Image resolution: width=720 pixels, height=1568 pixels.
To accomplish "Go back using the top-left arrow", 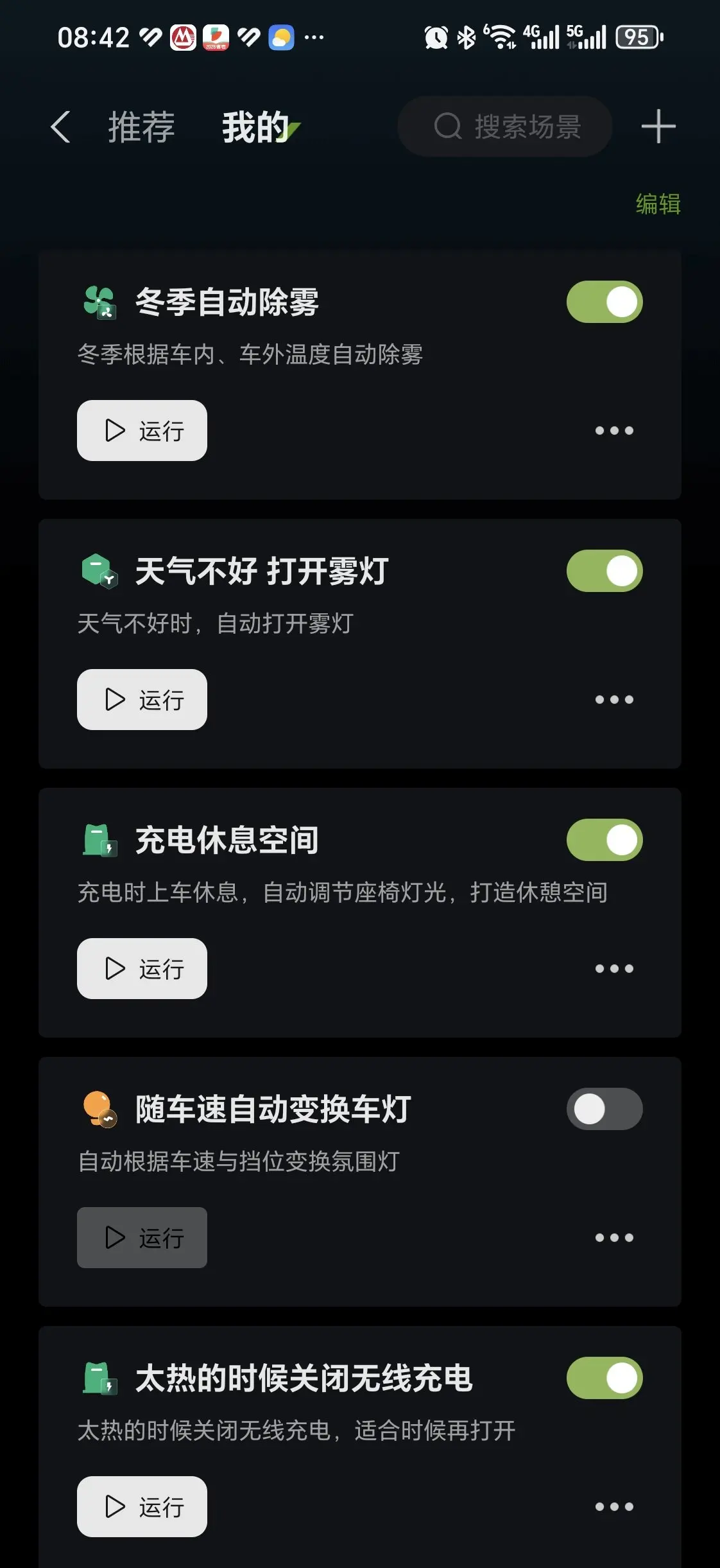I will [60, 126].
